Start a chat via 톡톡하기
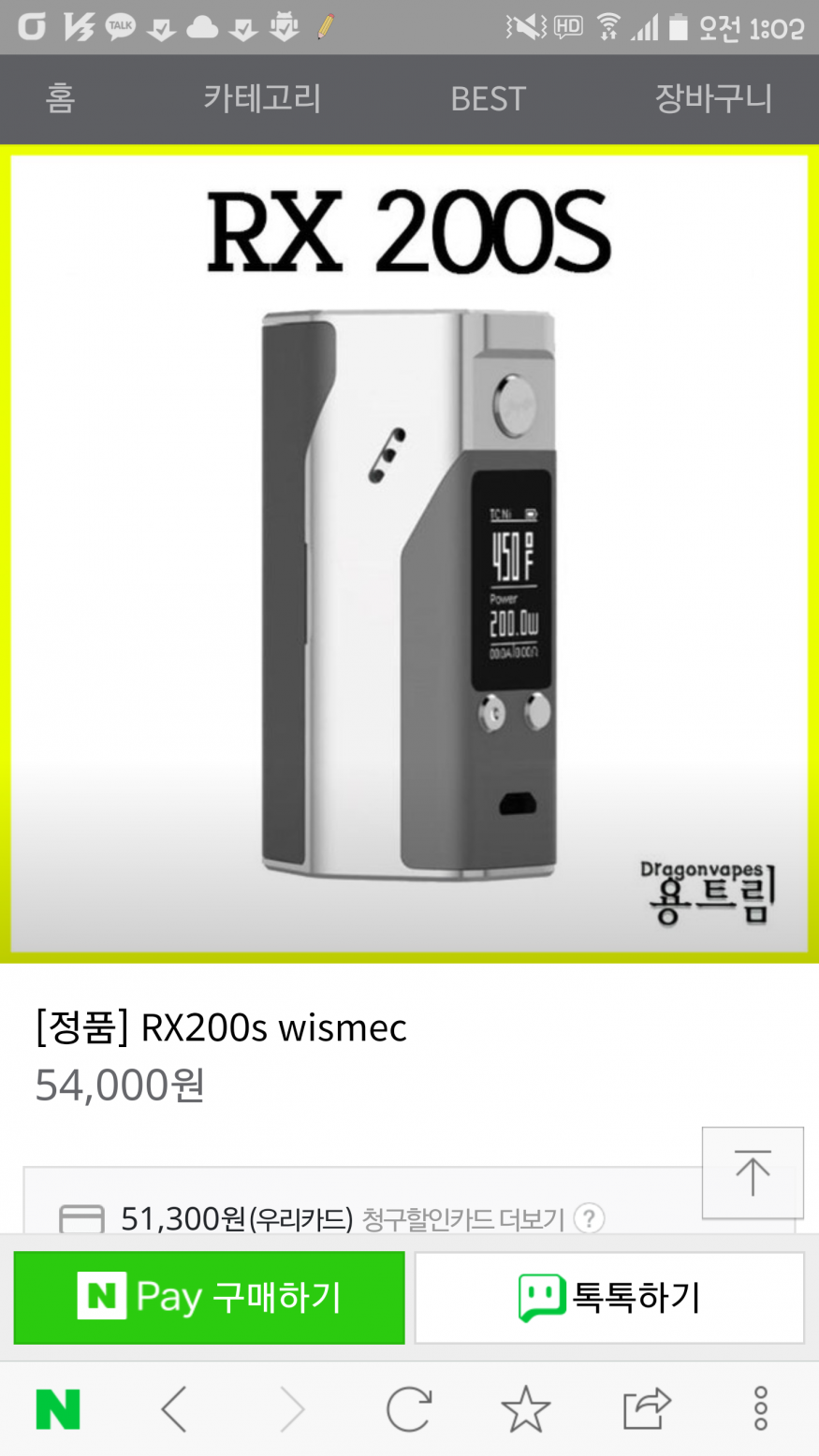Screen dimensions: 819x1456 coord(609,1297)
